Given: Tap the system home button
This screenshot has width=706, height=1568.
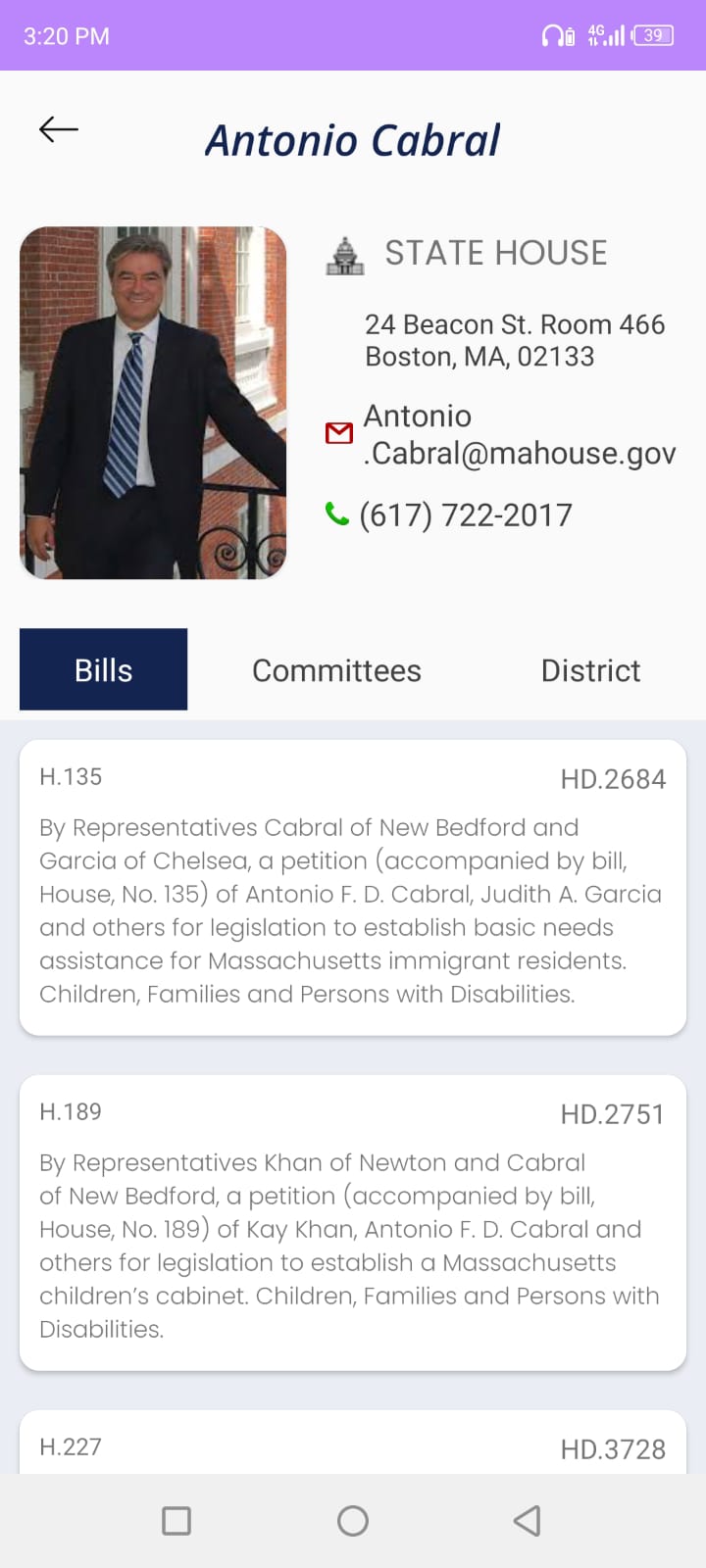Looking at the screenshot, I should pos(353,1521).
